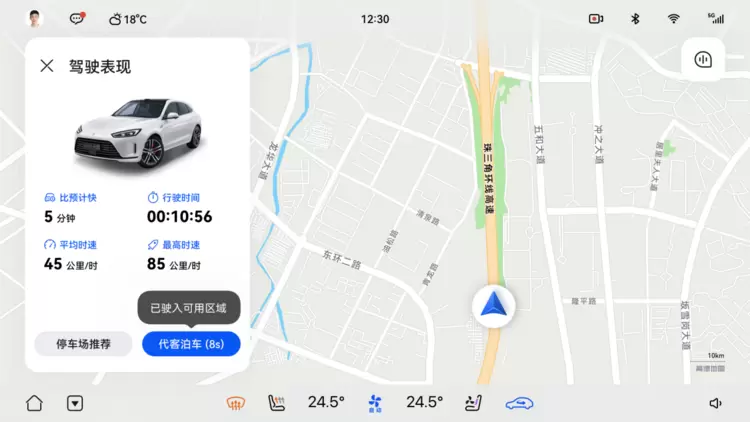Open the 18°C weather widget
The image size is (750, 422).
pos(128,18)
